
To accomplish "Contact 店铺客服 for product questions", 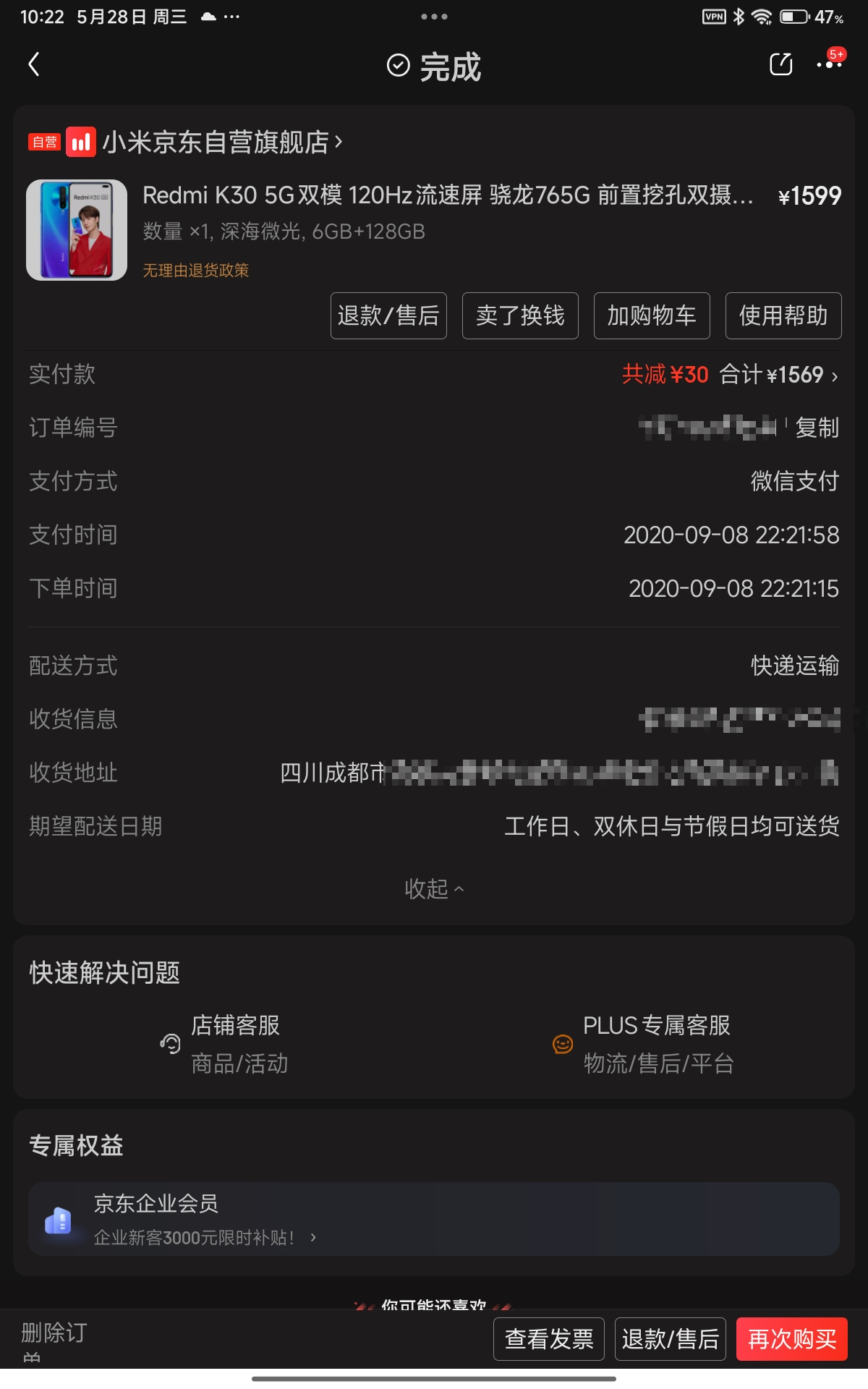I will coord(224,1044).
